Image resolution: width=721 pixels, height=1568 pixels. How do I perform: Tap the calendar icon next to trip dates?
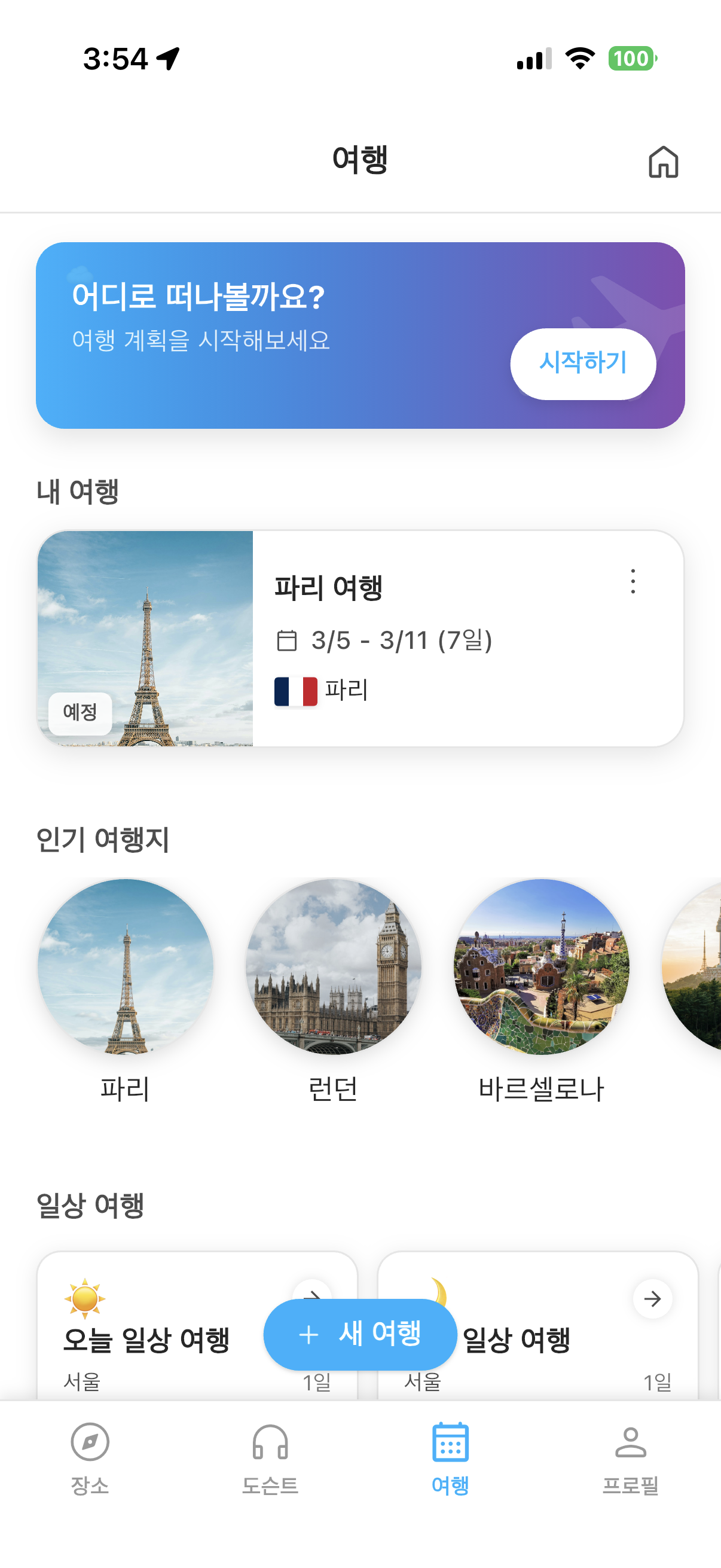click(288, 639)
